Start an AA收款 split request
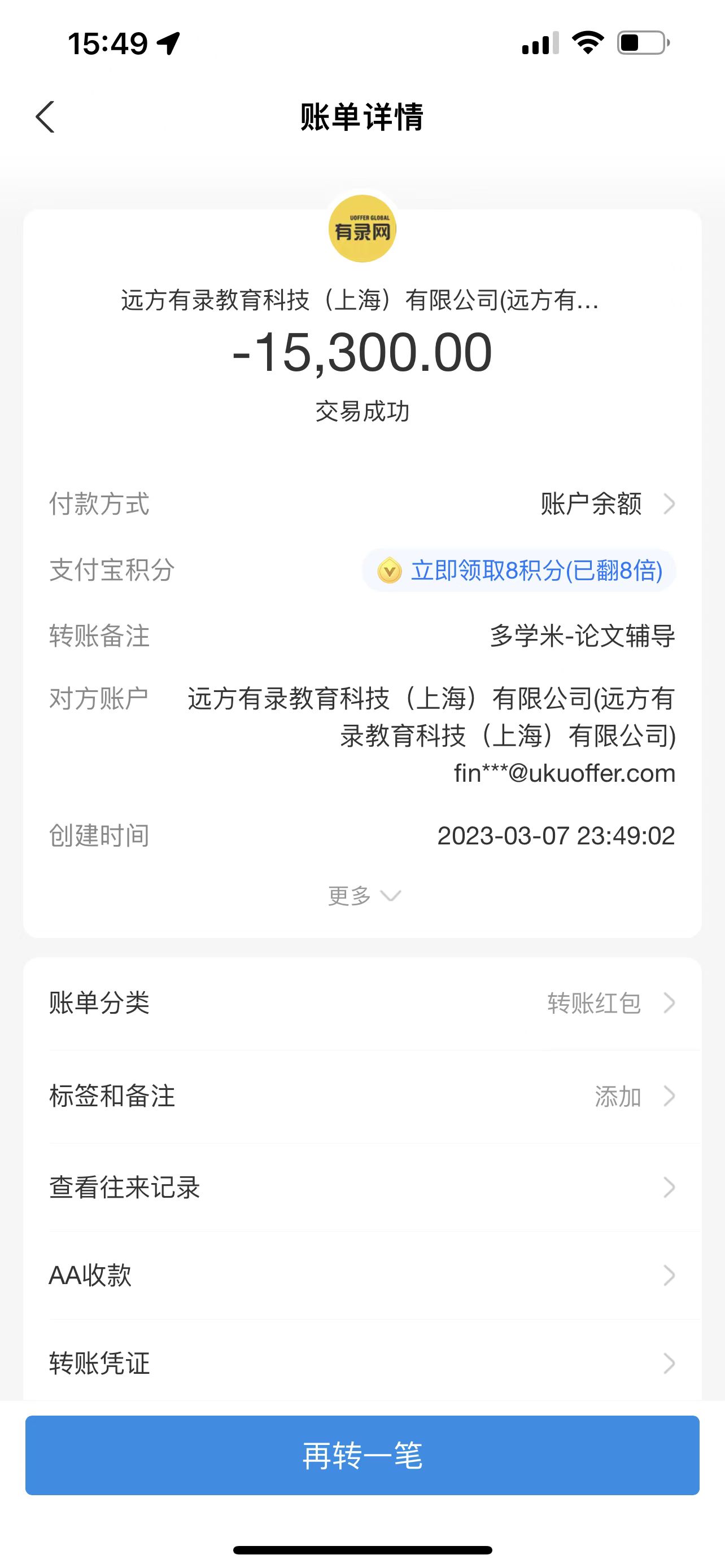This screenshot has height=1568, width=725. click(362, 1275)
